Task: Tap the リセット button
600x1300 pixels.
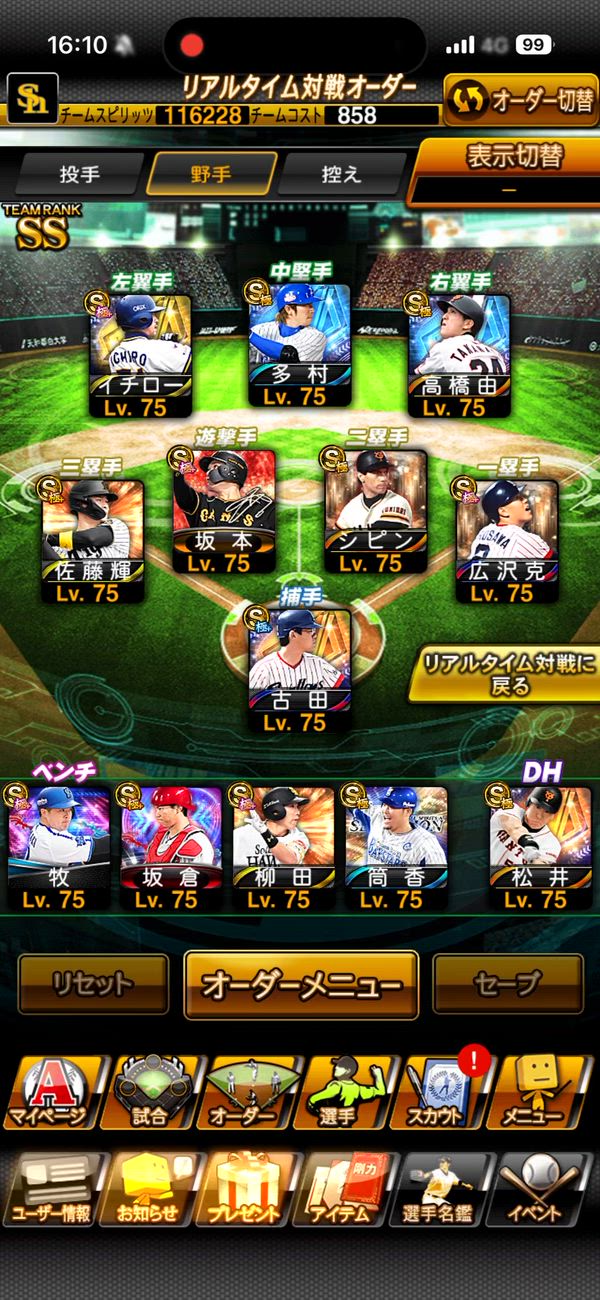Action: tap(94, 985)
